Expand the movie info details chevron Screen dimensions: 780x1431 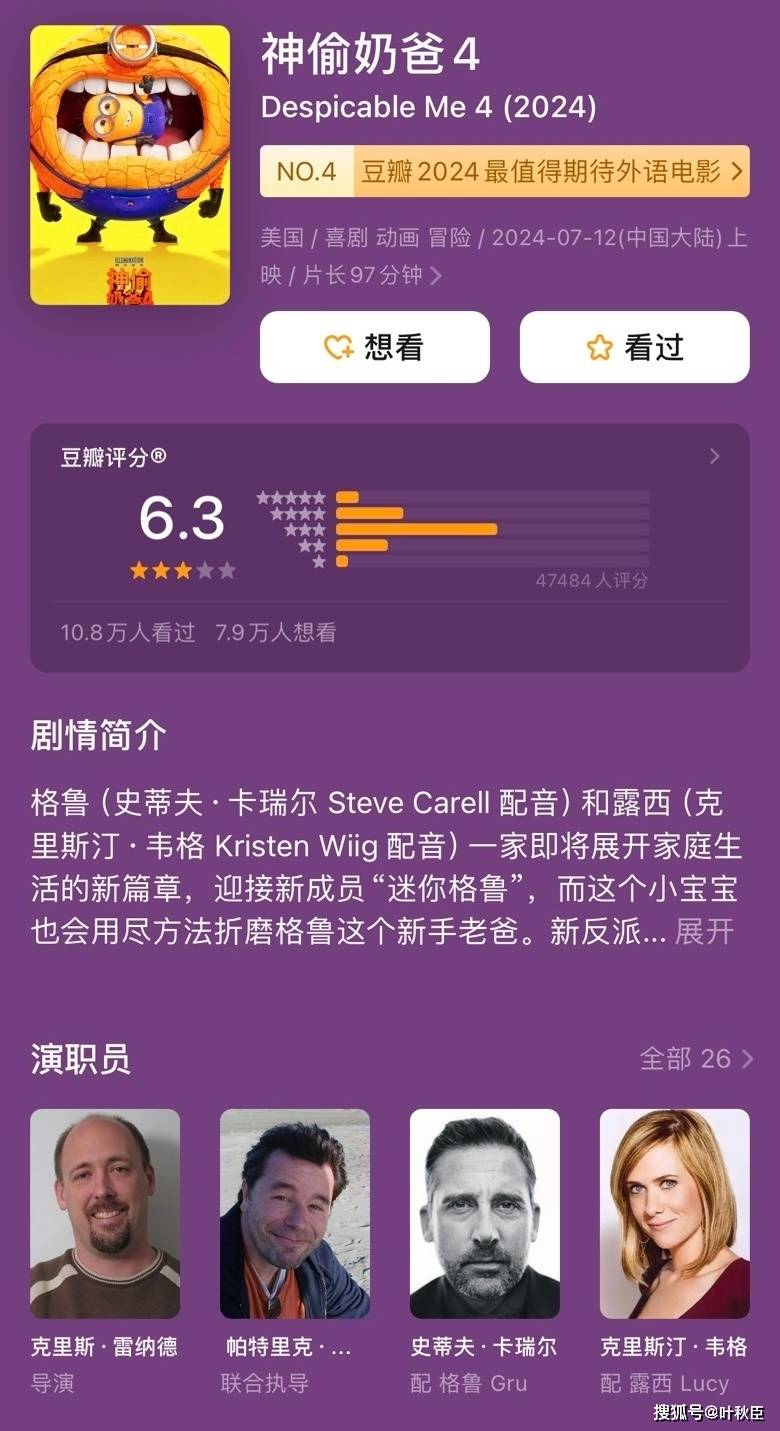click(x=436, y=275)
